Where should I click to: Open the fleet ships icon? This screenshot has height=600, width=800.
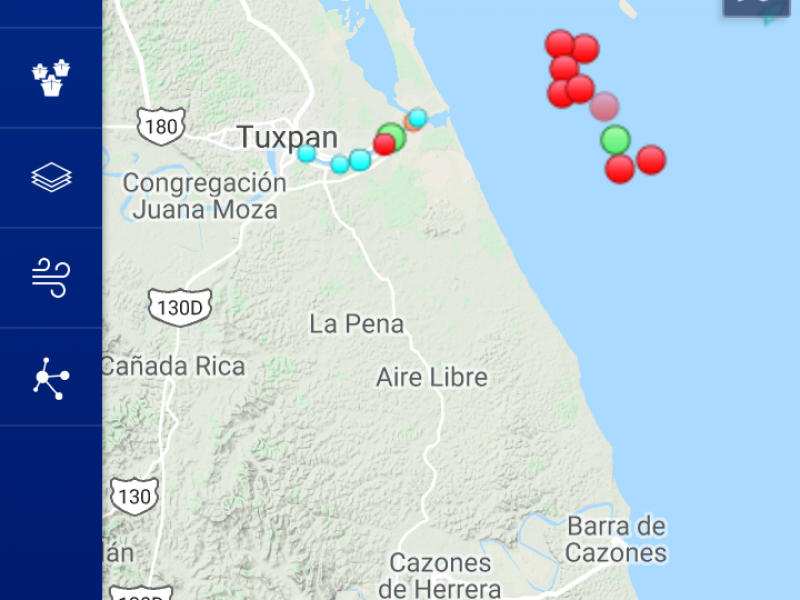click(51, 78)
